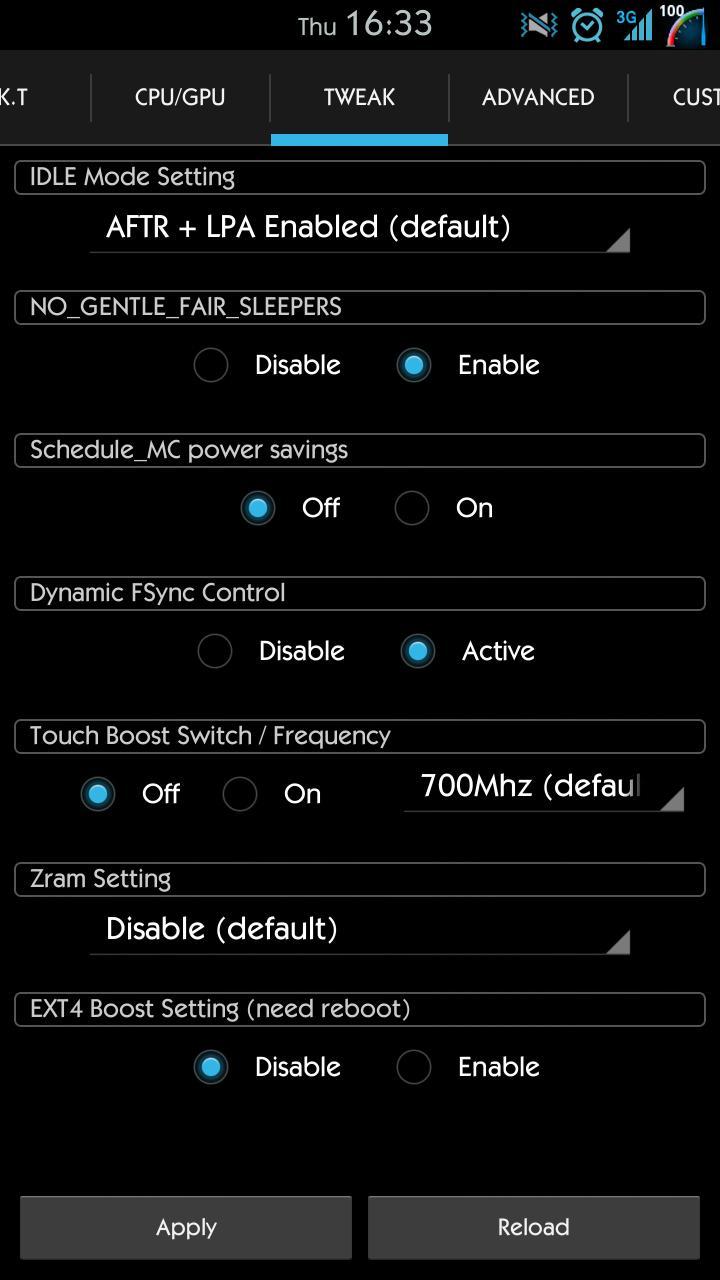This screenshot has height=1280, width=720.
Task: Enable the EXT4 Boost Setting
Action: pos(414,1067)
